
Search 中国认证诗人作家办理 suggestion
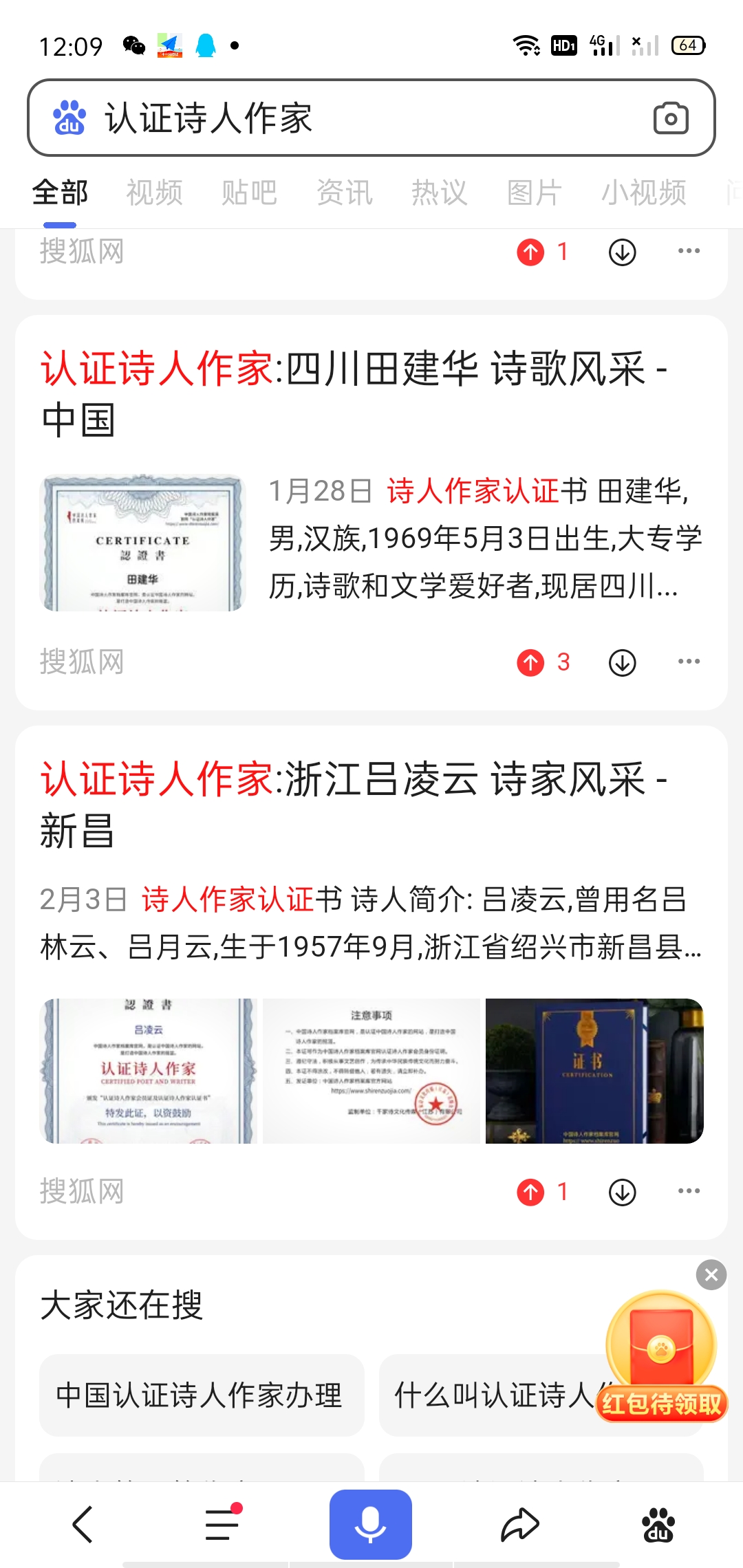201,1395
